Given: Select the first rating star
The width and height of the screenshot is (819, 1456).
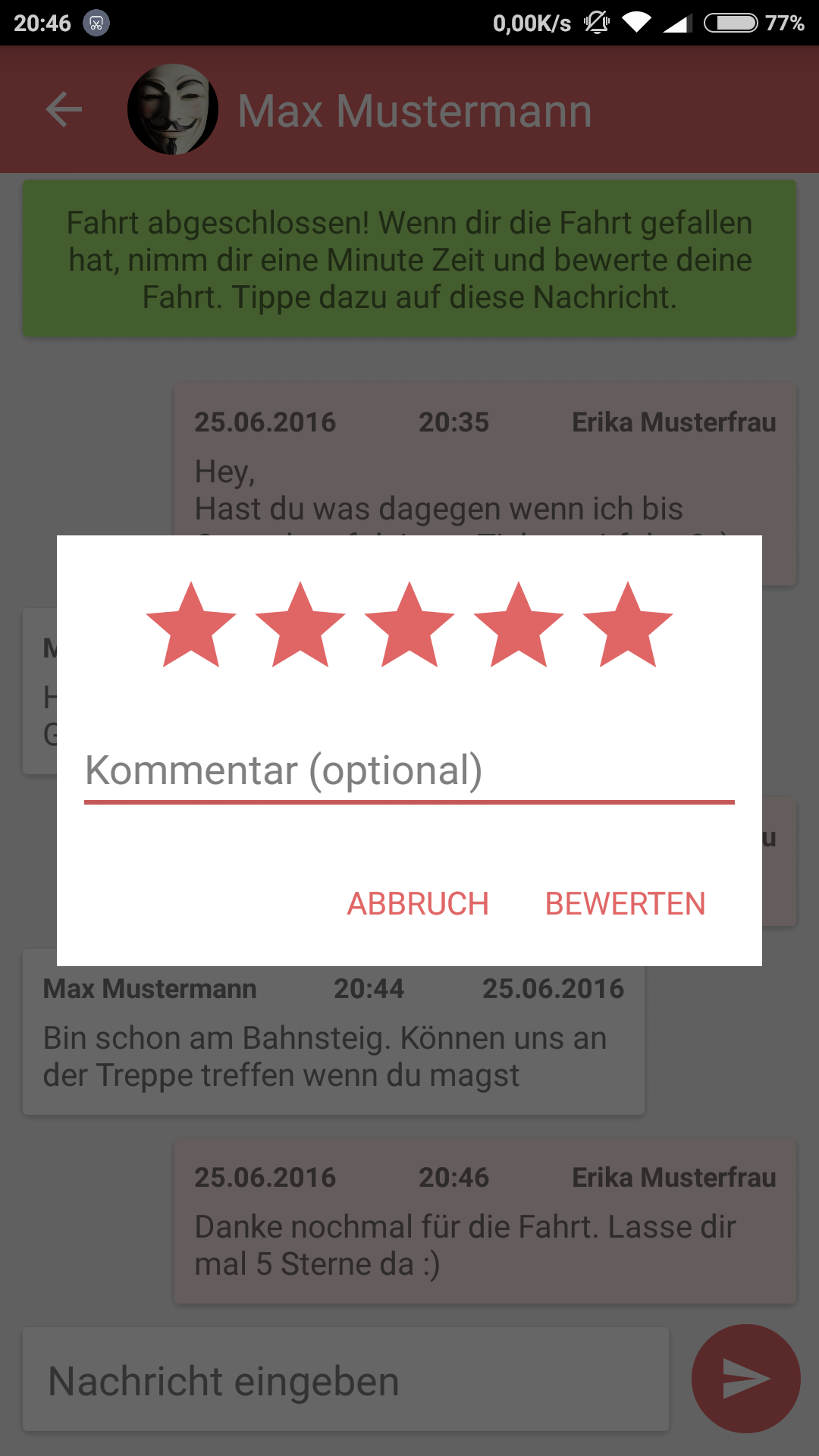Looking at the screenshot, I should pos(191,625).
